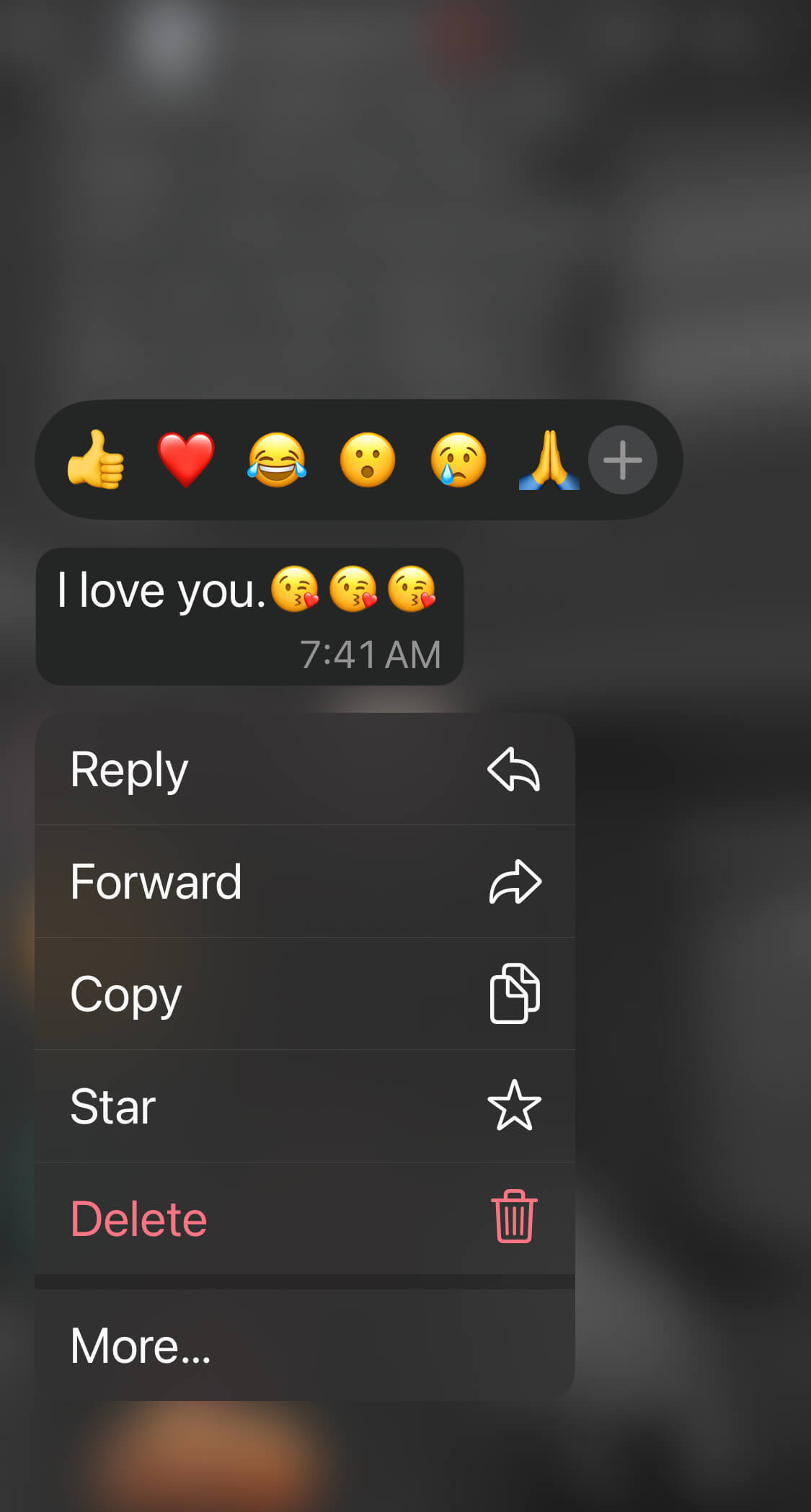React with the folded hands emoji
Image resolution: width=811 pixels, height=1512 pixels.
coord(549,460)
